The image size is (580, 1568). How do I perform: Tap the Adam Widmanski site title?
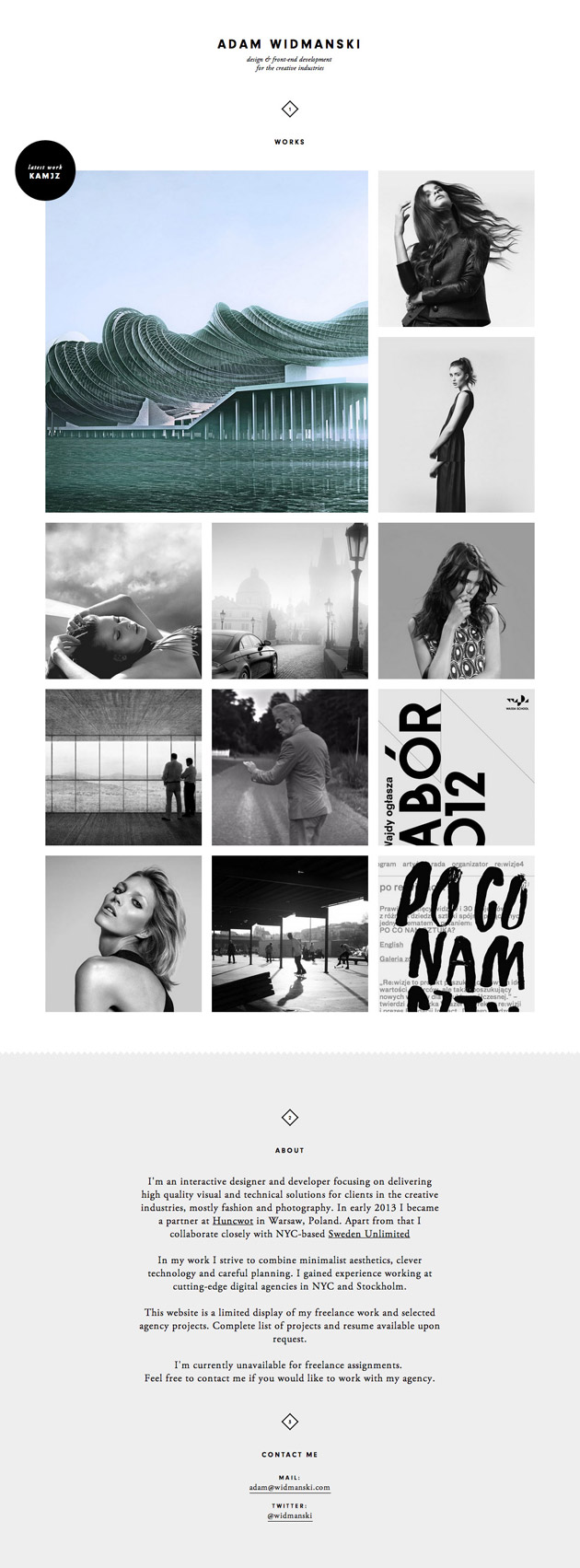tap(289, 43)
